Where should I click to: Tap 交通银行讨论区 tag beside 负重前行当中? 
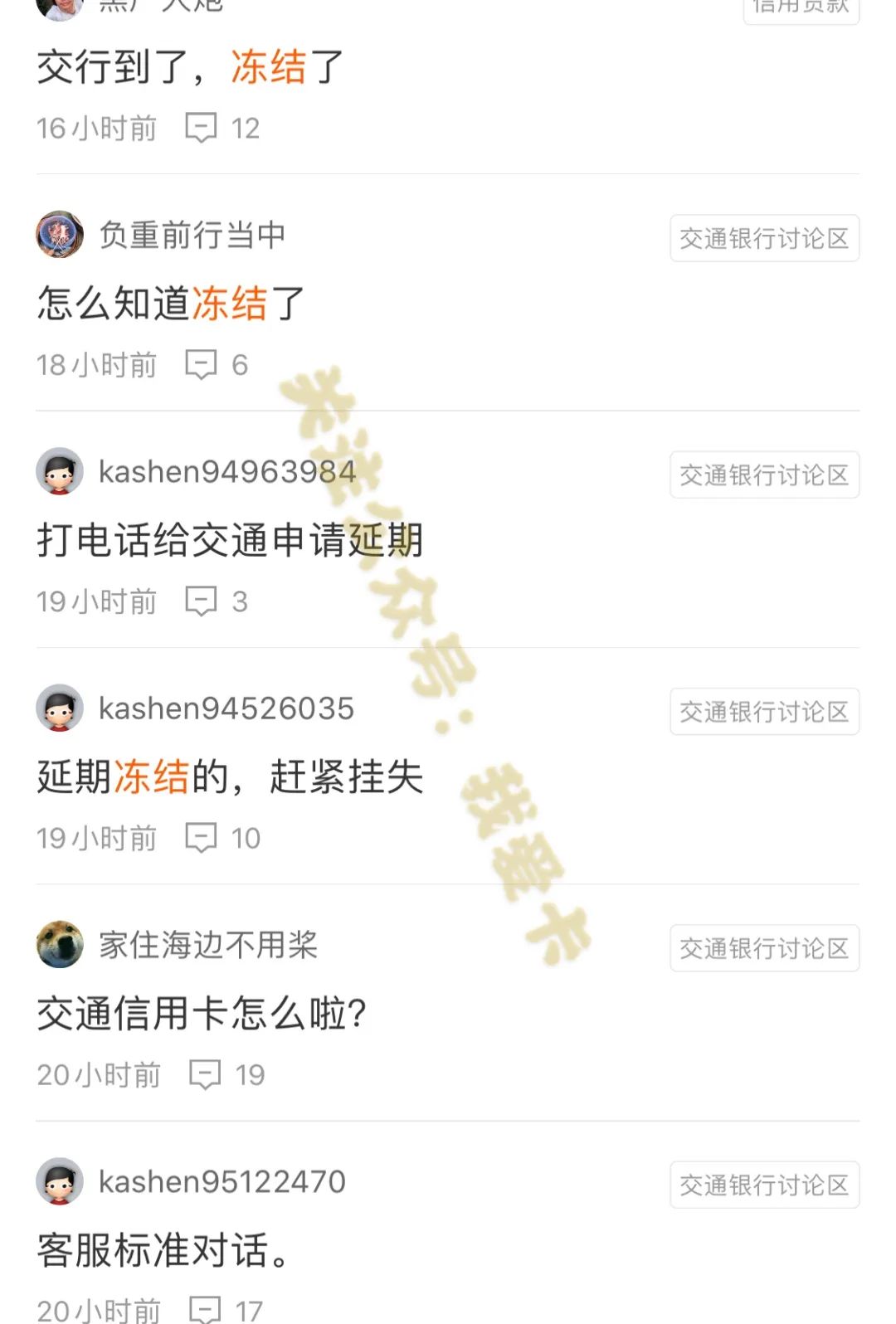(x=764, y=239)
